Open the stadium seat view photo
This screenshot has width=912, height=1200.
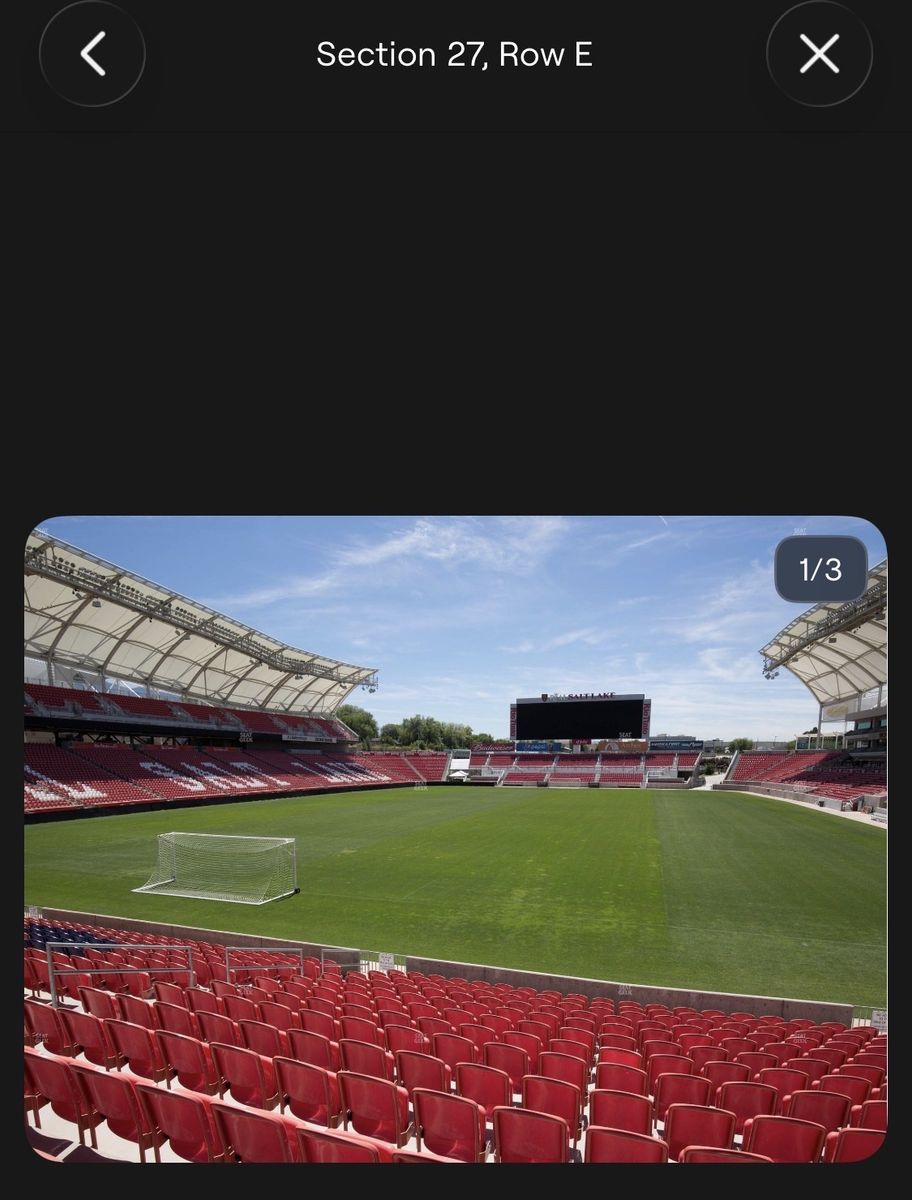point(455,838)
